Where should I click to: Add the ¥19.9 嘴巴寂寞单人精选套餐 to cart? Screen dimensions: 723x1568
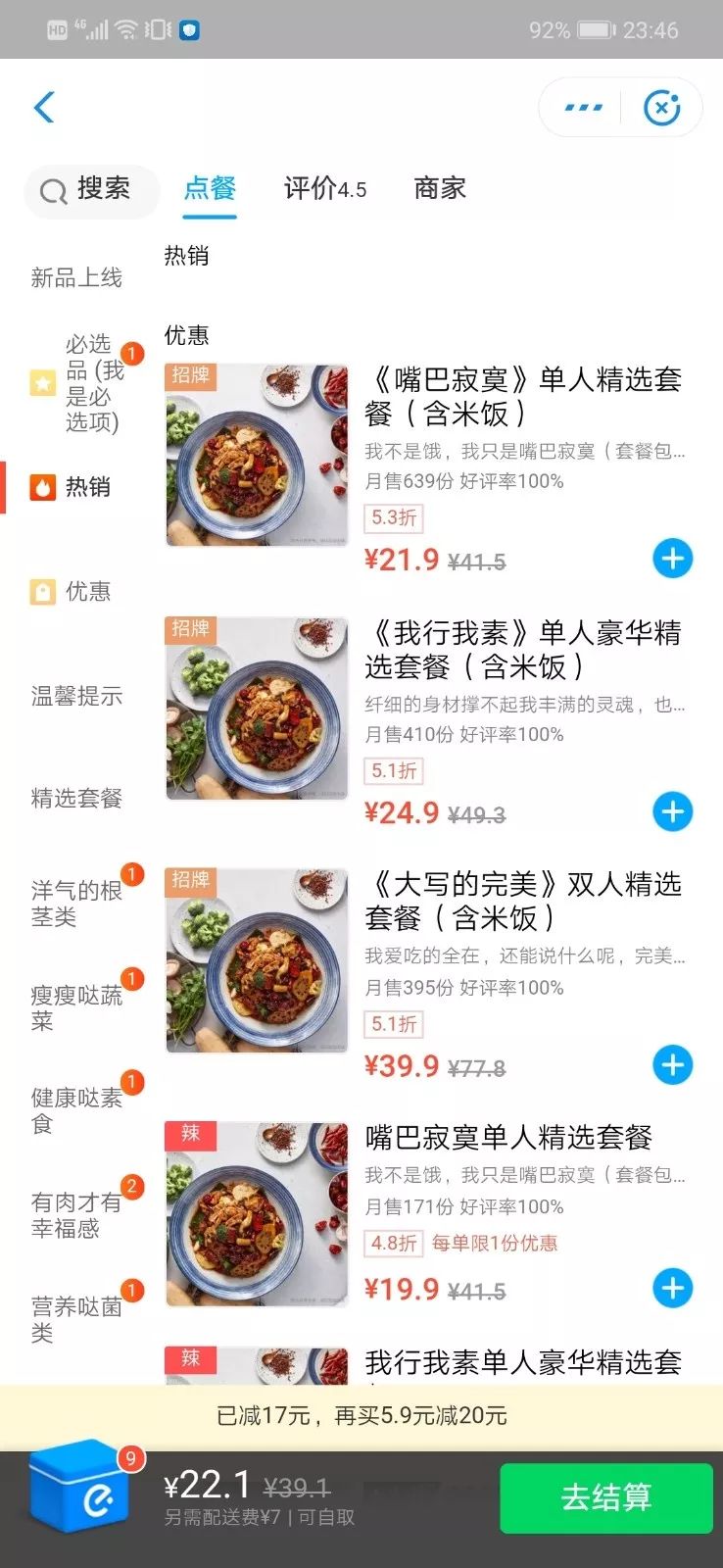pos(672,1288)
